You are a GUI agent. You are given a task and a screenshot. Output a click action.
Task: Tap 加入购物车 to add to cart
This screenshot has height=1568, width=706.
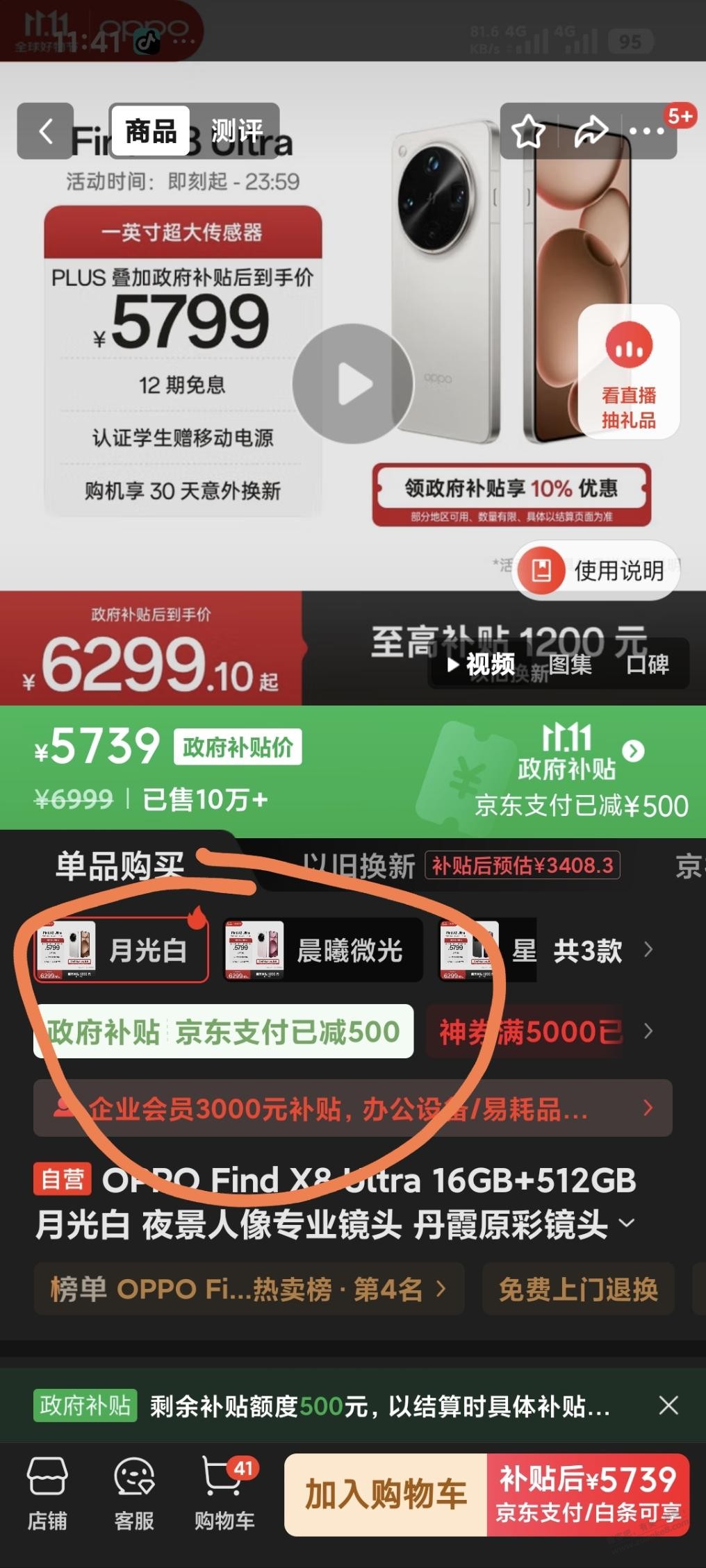tap(386, 1494)
